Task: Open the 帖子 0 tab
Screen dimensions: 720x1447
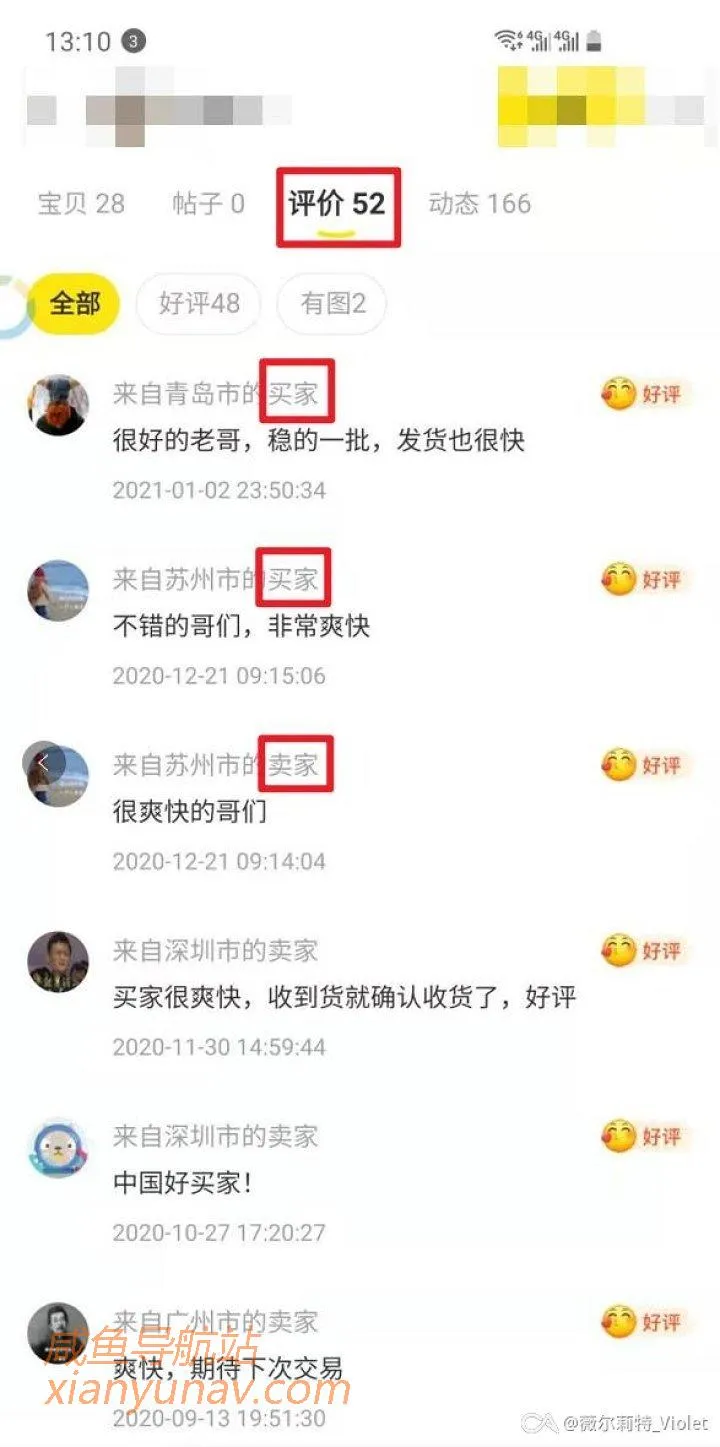Action: point(208,204)
